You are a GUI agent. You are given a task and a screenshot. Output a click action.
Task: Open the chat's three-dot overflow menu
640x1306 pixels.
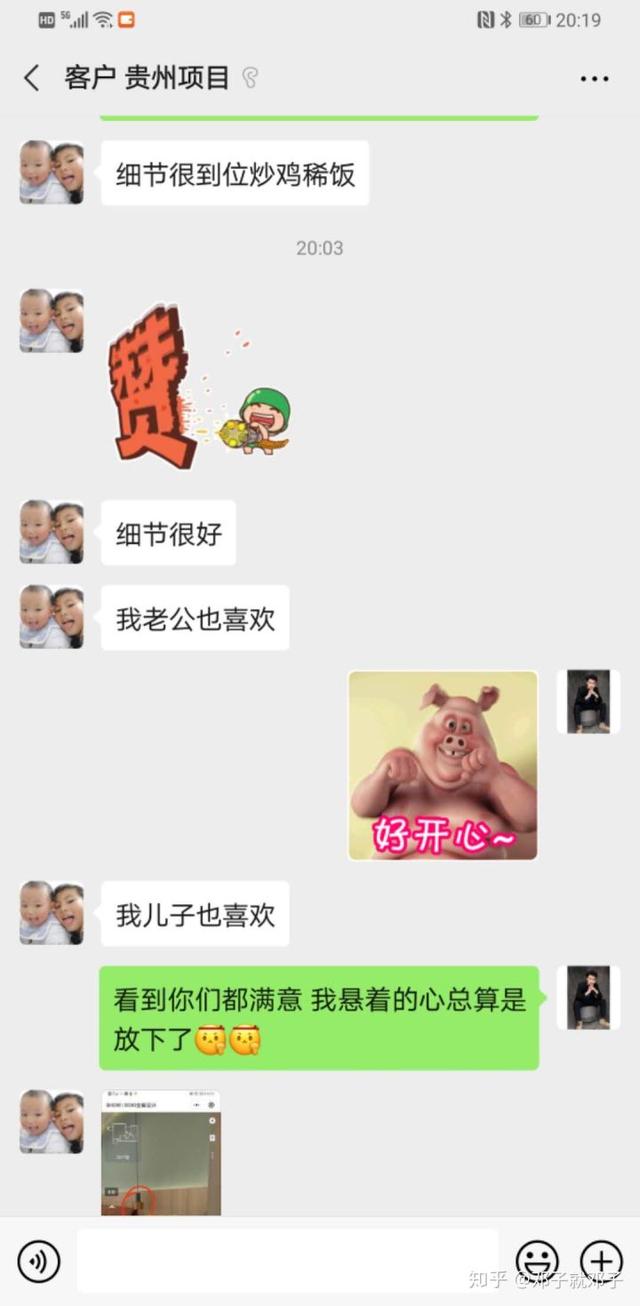click(594, 79)
